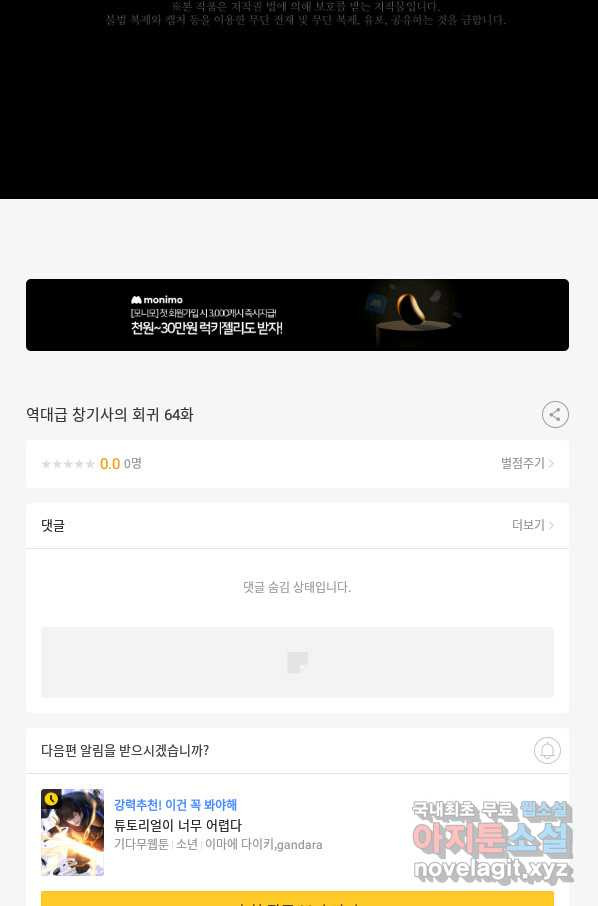Screen dimensions: 598x906
Task: Tap 더보기 to view more comments
Action: [x=533, y=525]
